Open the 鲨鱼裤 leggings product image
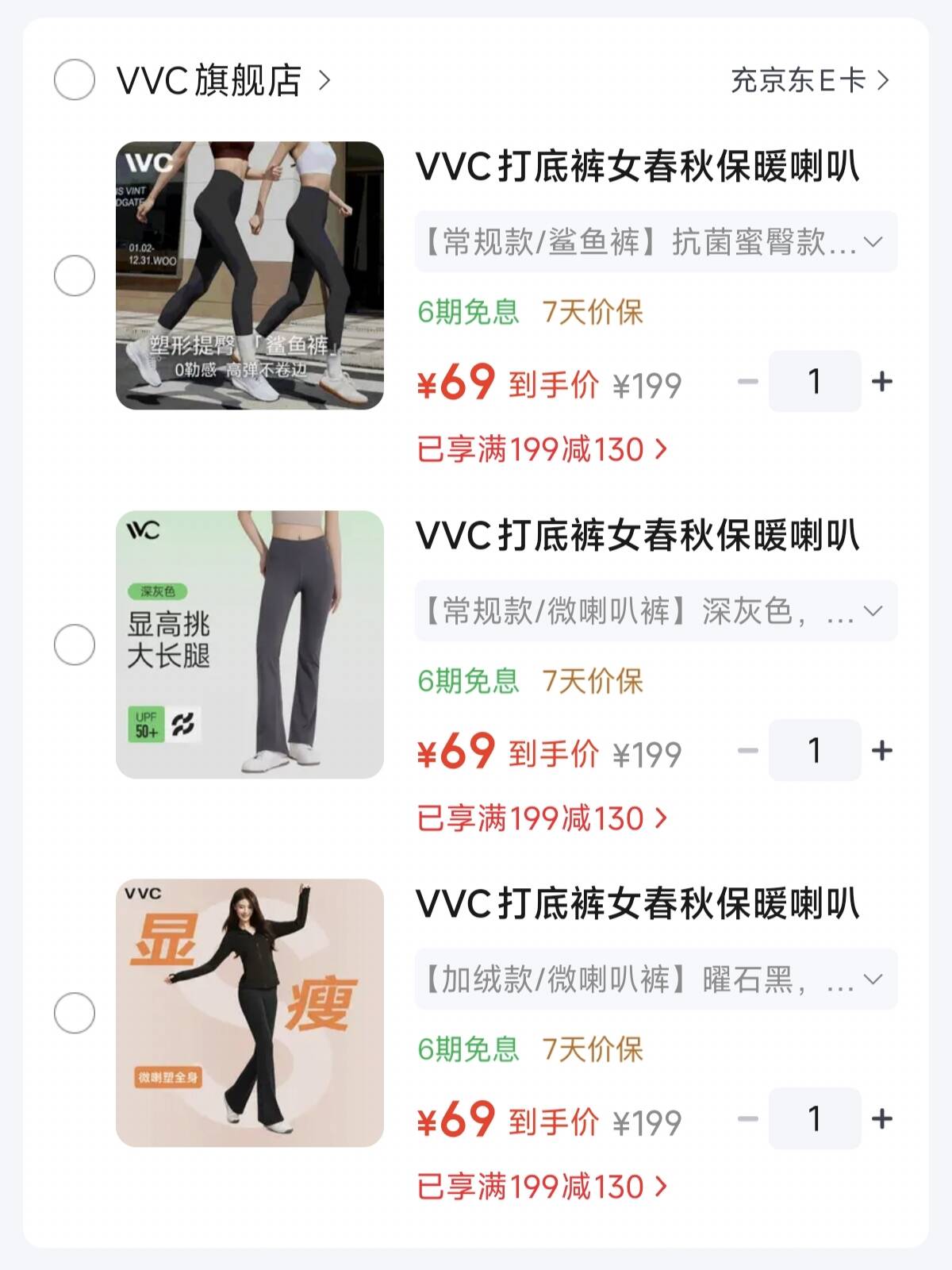The height and width of the screenshot is (1270, 952). click(250, 275)
